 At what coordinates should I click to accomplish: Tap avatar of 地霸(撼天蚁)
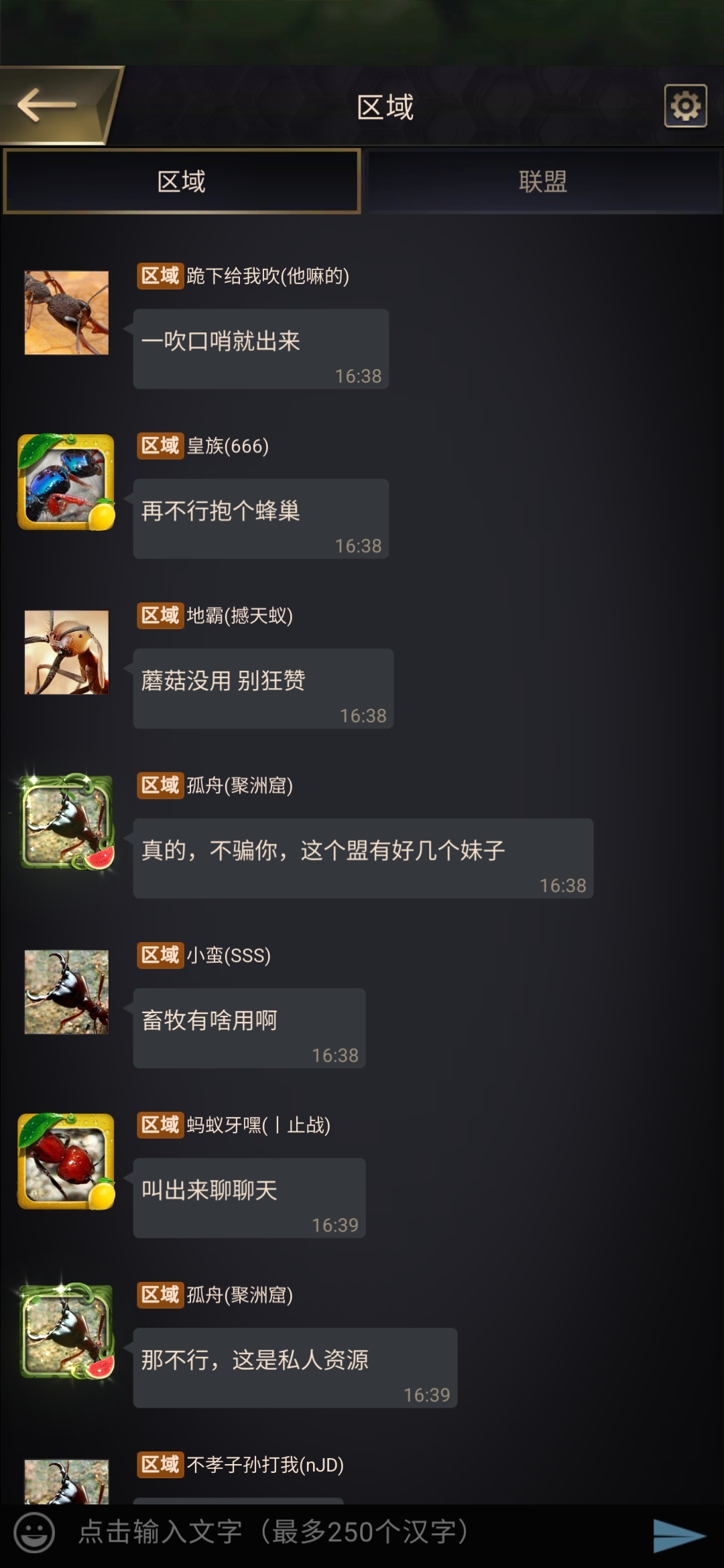click(66, 652)
